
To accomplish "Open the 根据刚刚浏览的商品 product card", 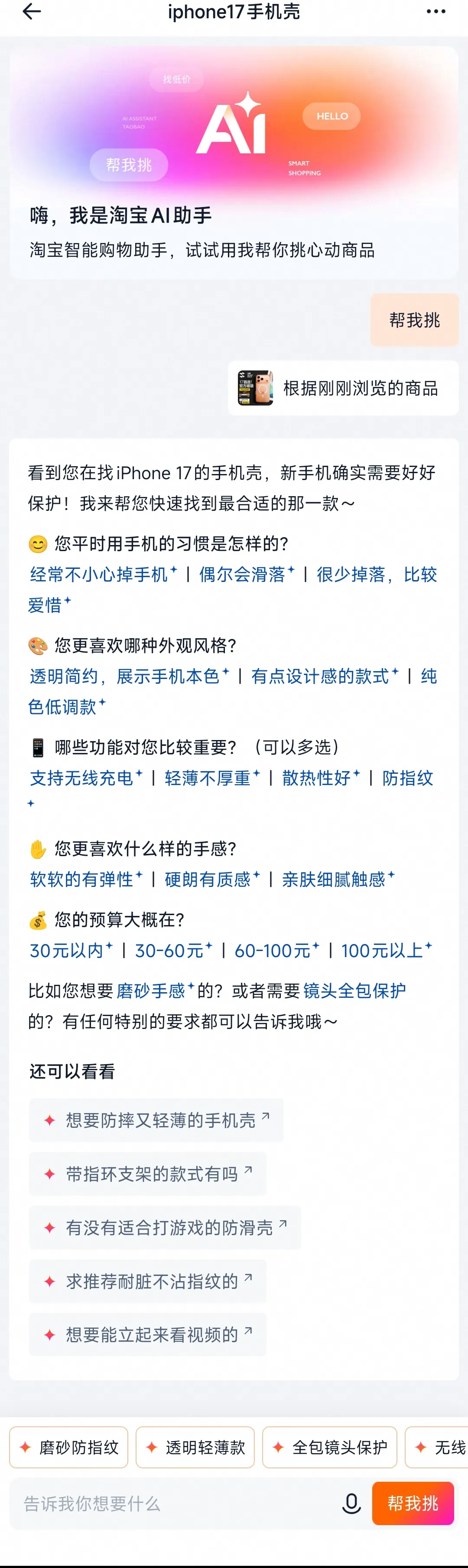I will [x=343, y=388].
